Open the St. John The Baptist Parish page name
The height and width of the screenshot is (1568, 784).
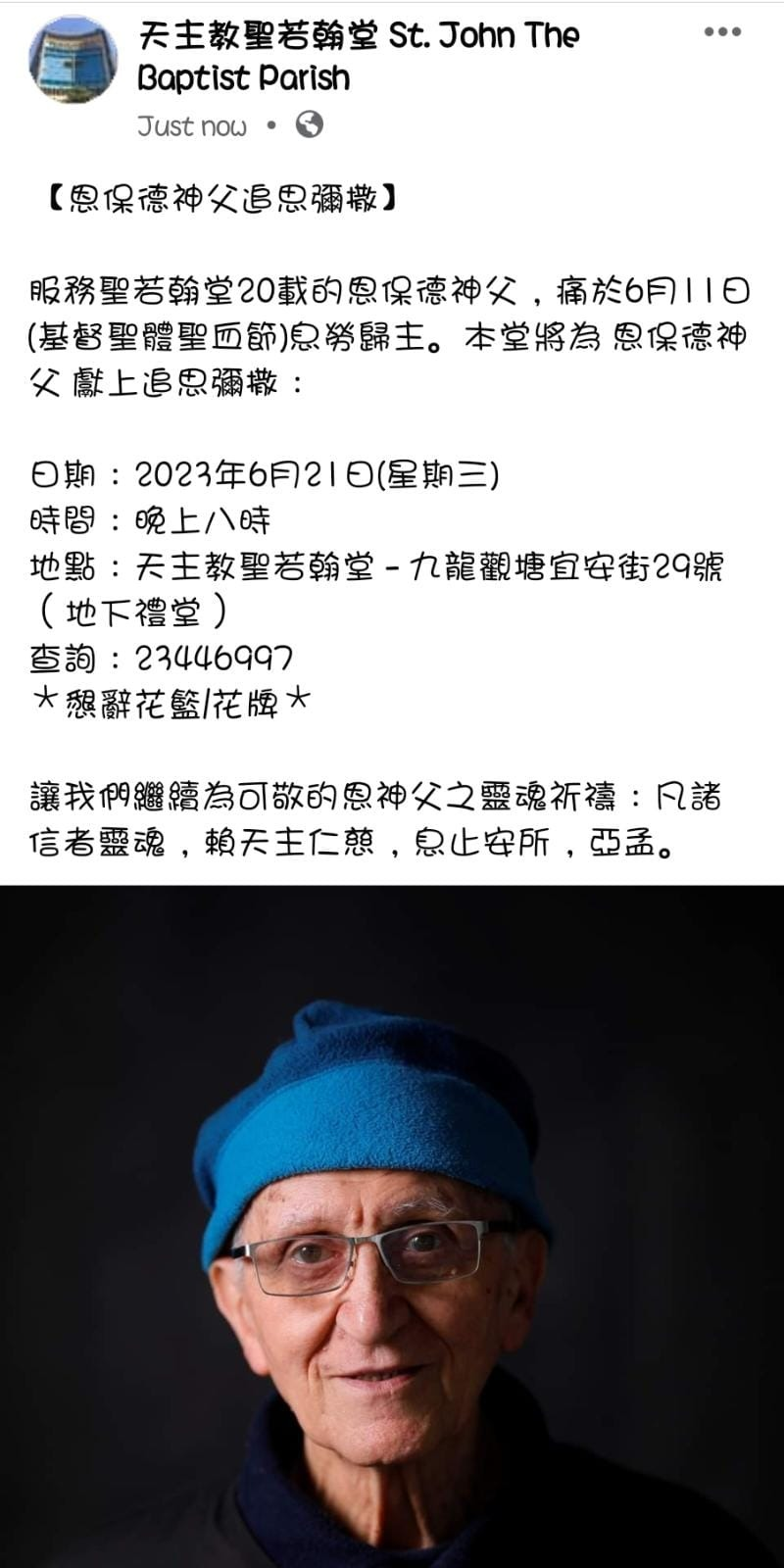click(x=358, y=56)
